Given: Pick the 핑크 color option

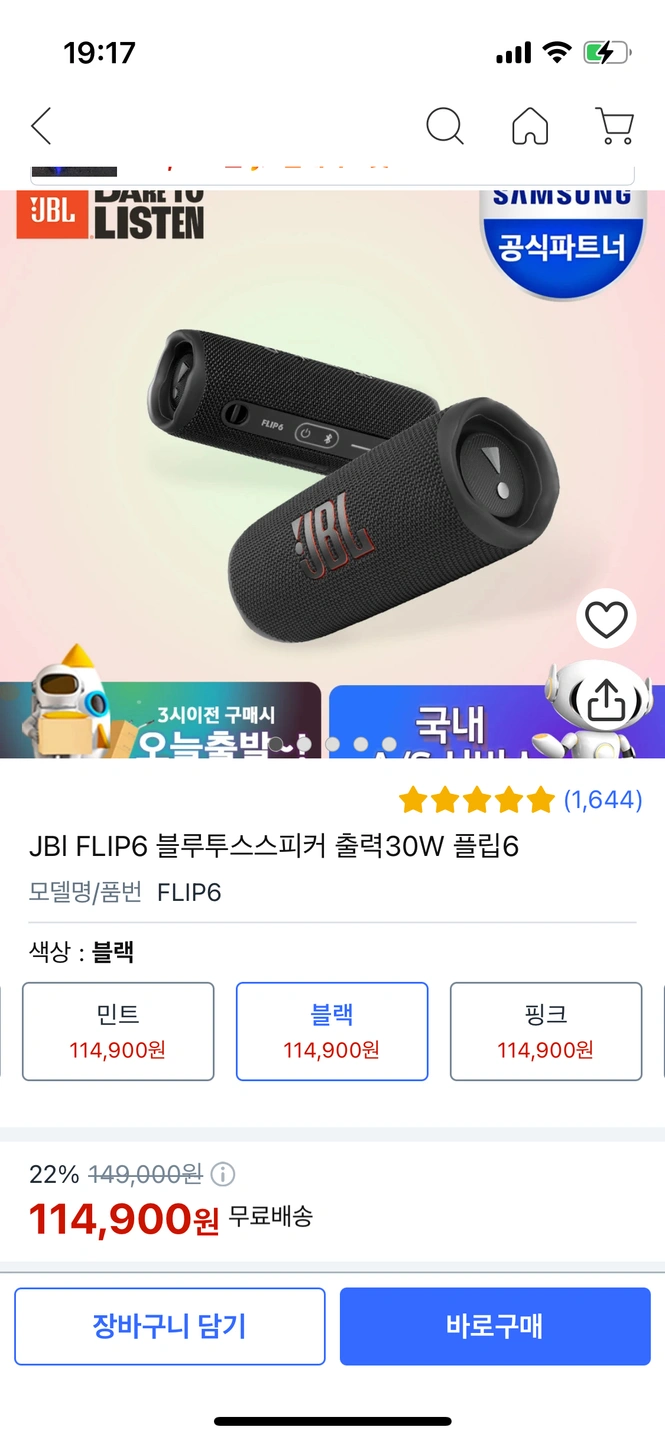Looking at the screenshot, I should click(x=546, y=1031).
